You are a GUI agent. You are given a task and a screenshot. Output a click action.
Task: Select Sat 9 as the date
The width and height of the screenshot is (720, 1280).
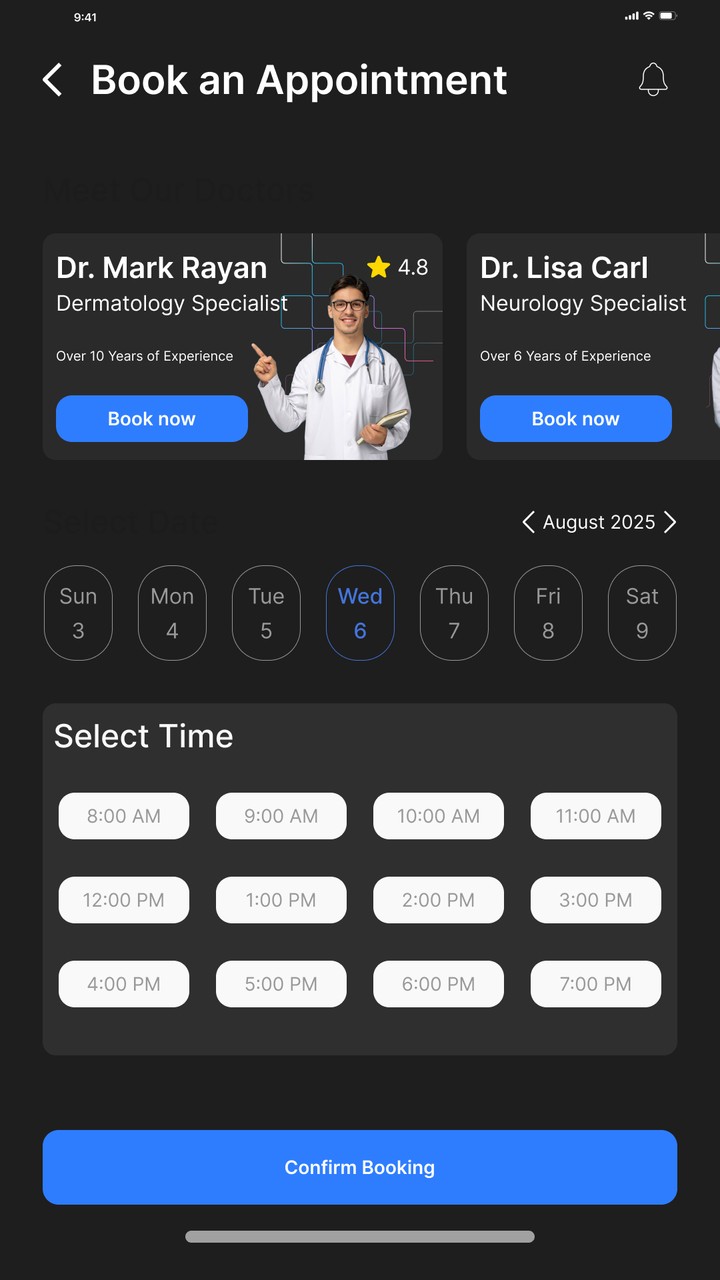click(642, 613)
